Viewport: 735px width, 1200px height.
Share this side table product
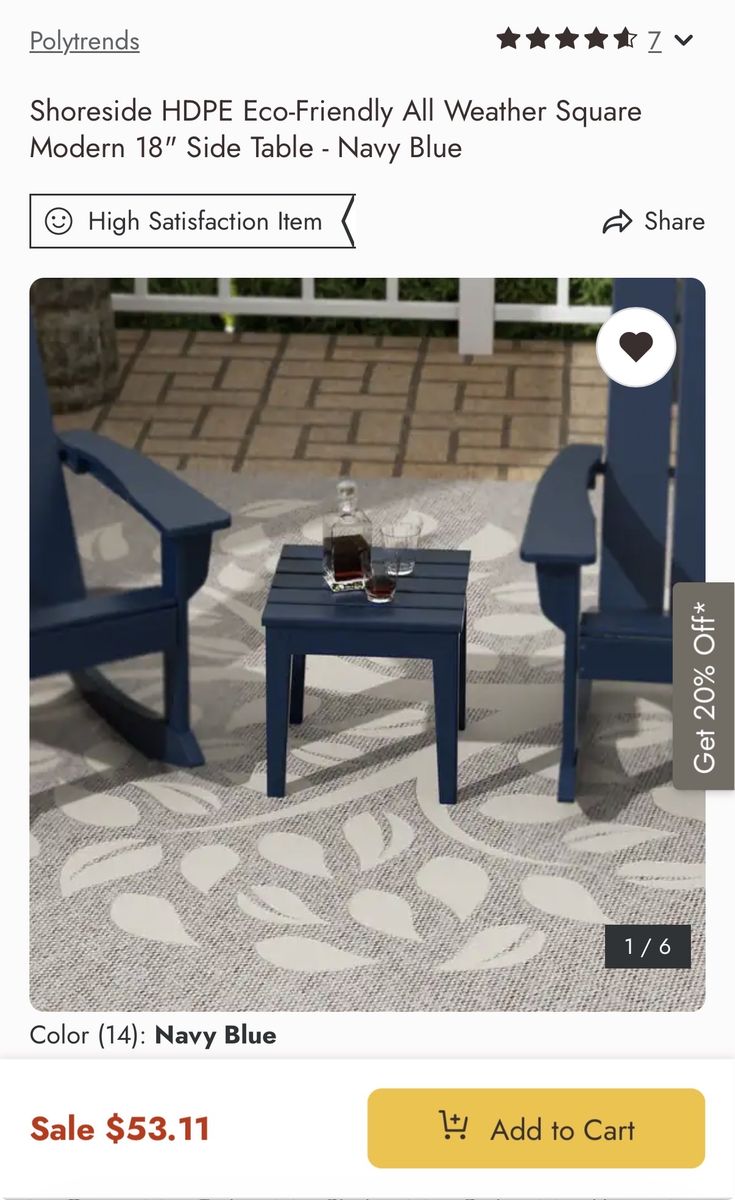pos(654,221)
